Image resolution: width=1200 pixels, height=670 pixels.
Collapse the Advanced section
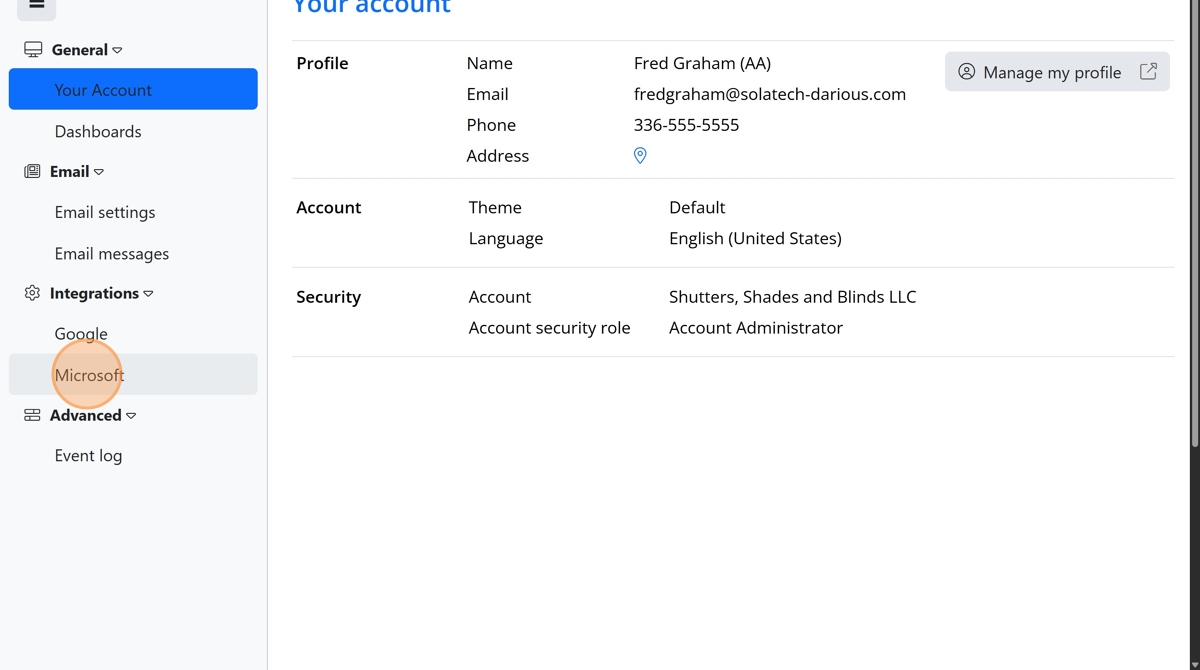pos(92,416)
